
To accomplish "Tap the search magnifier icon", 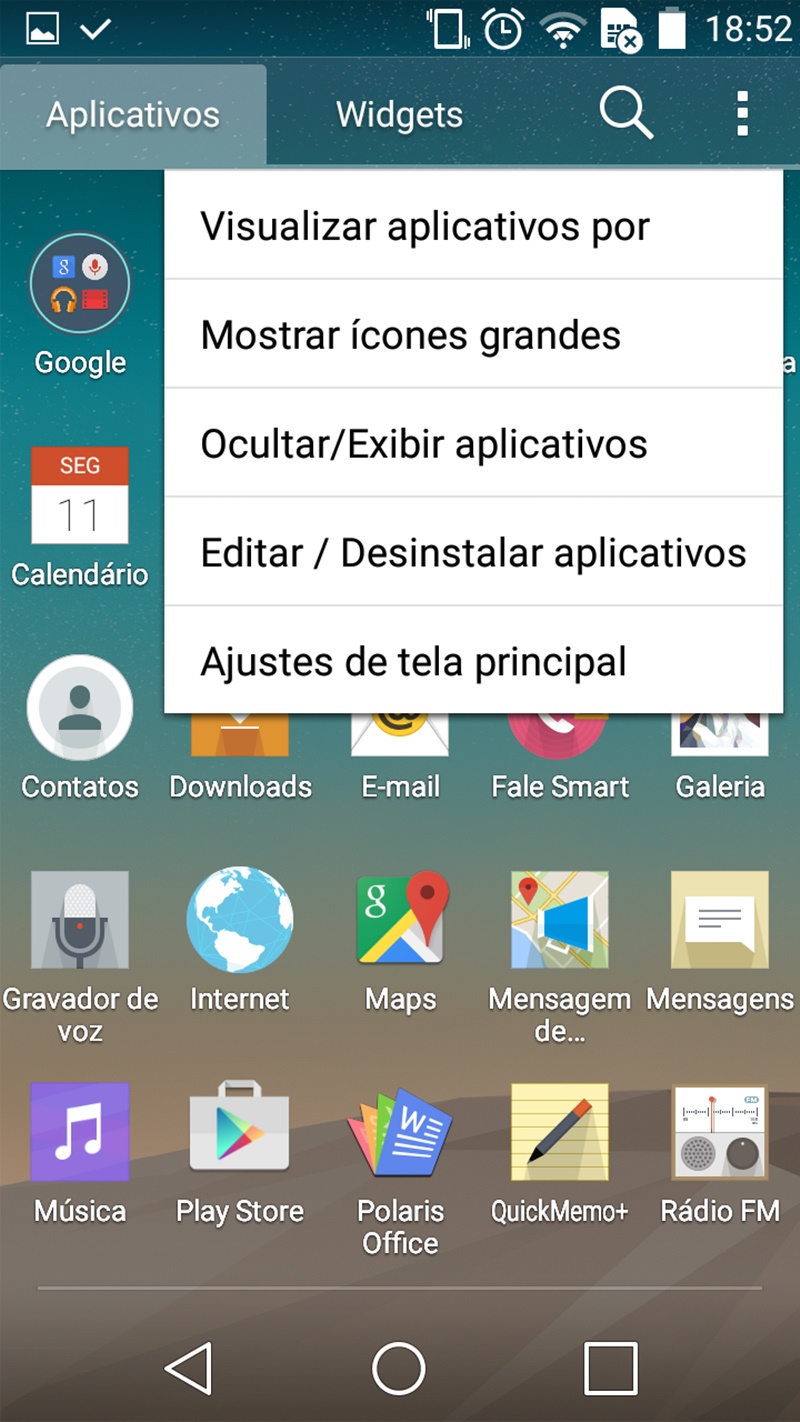I will [626, 114].
